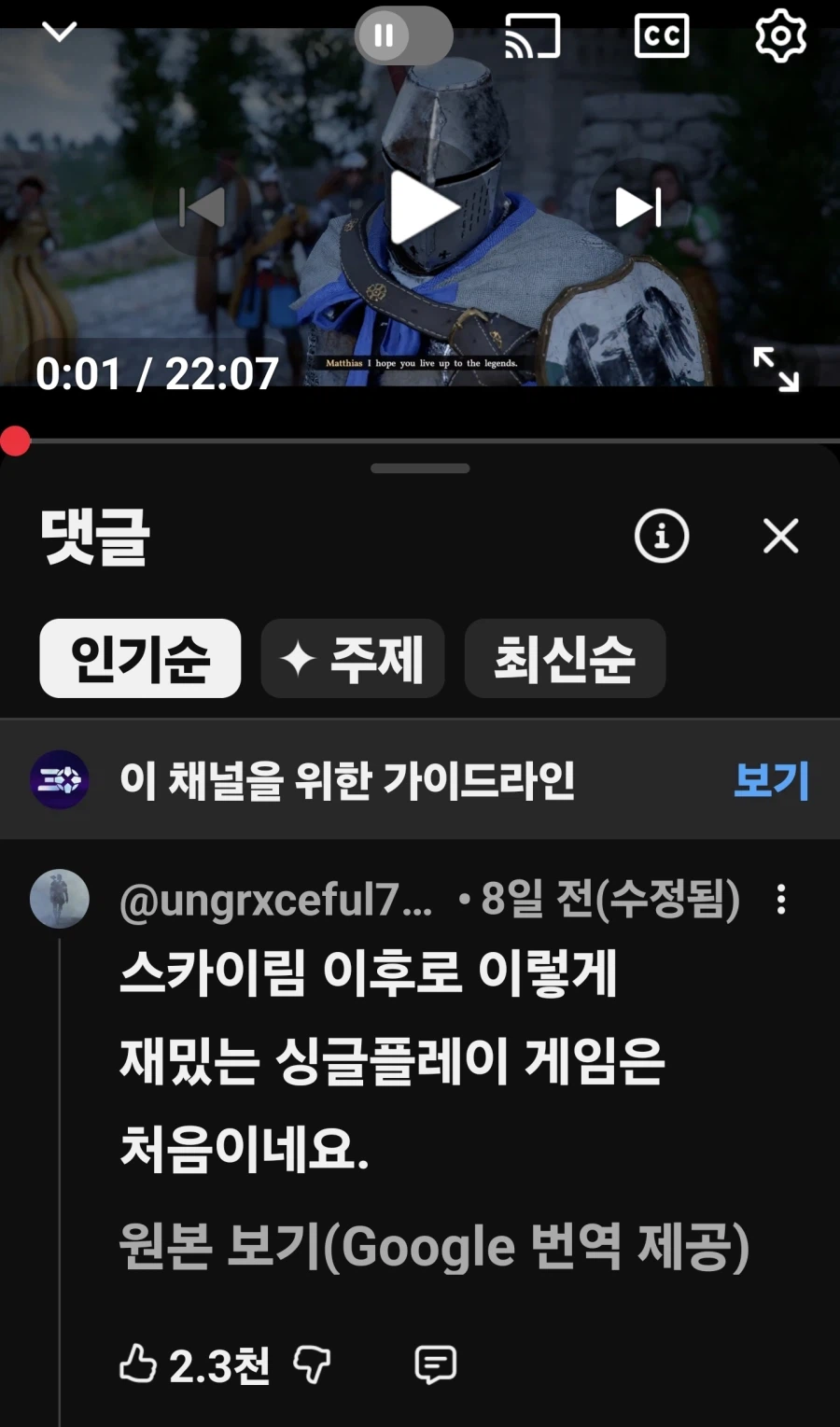The height and width of the screenshot is (1427, 840).
Task: Select the 인기순 sort chip
Action: click(139, 659)
